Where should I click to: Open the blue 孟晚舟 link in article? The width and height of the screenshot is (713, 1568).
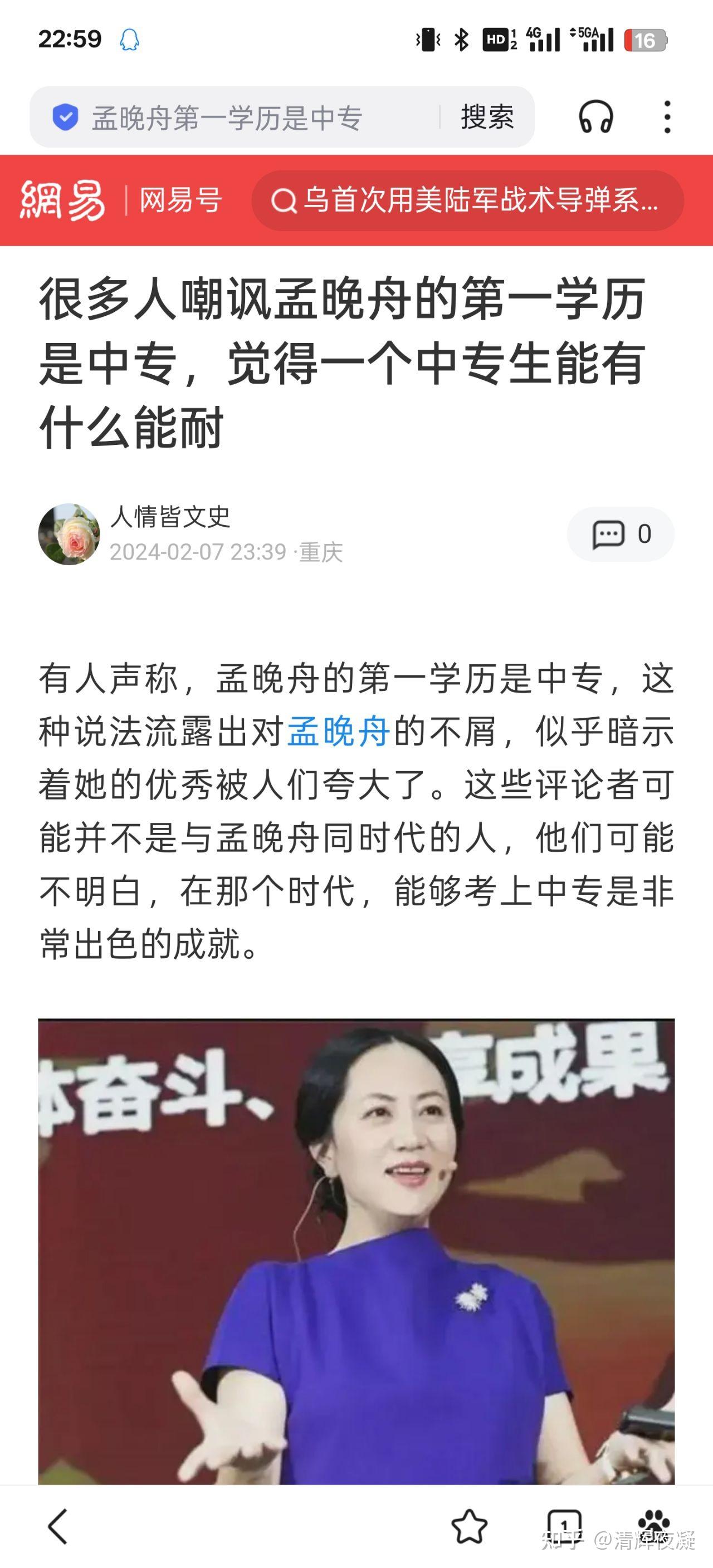339,732
